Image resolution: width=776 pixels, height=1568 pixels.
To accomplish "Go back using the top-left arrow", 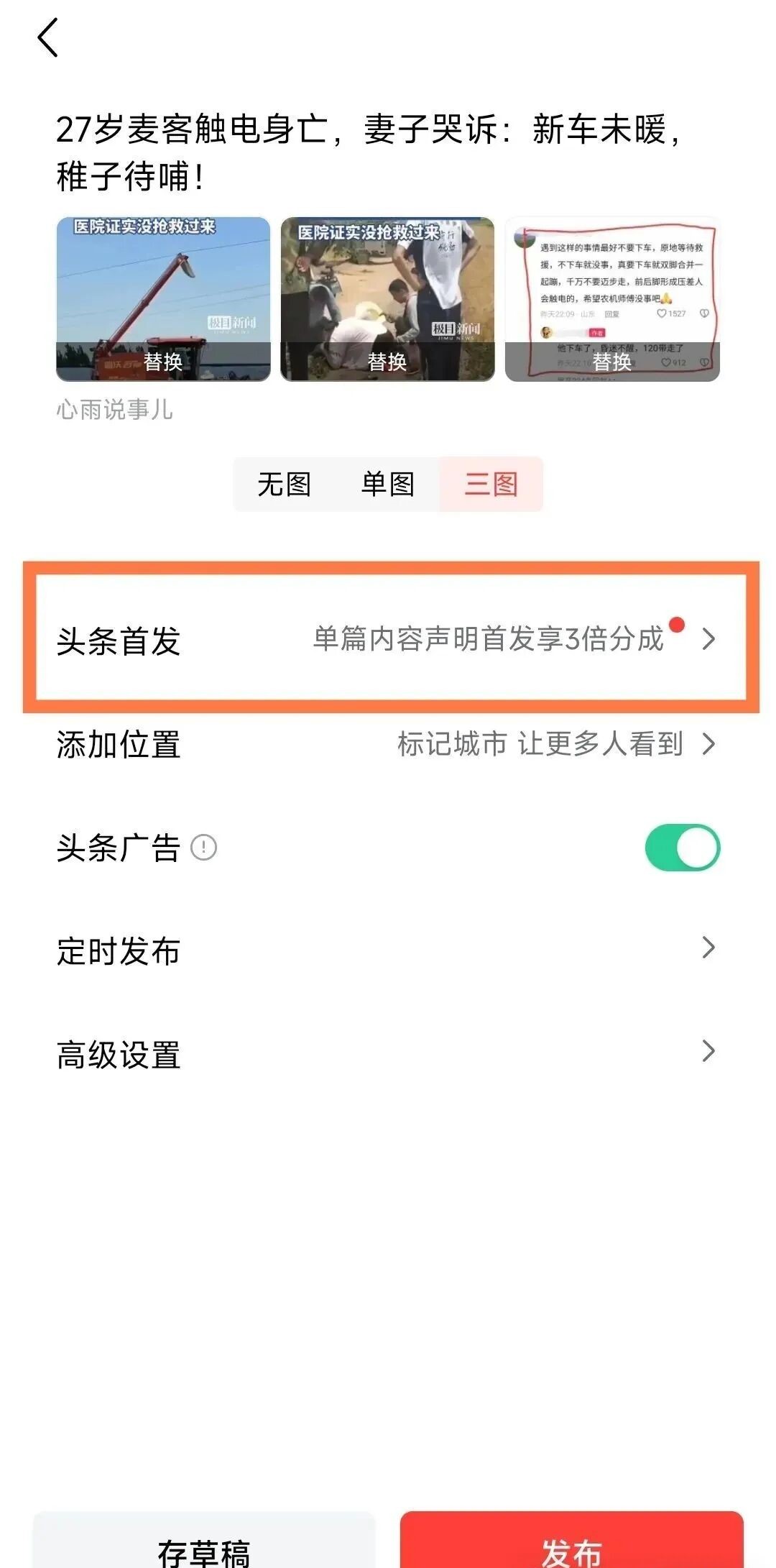I will tap(48, 38).
